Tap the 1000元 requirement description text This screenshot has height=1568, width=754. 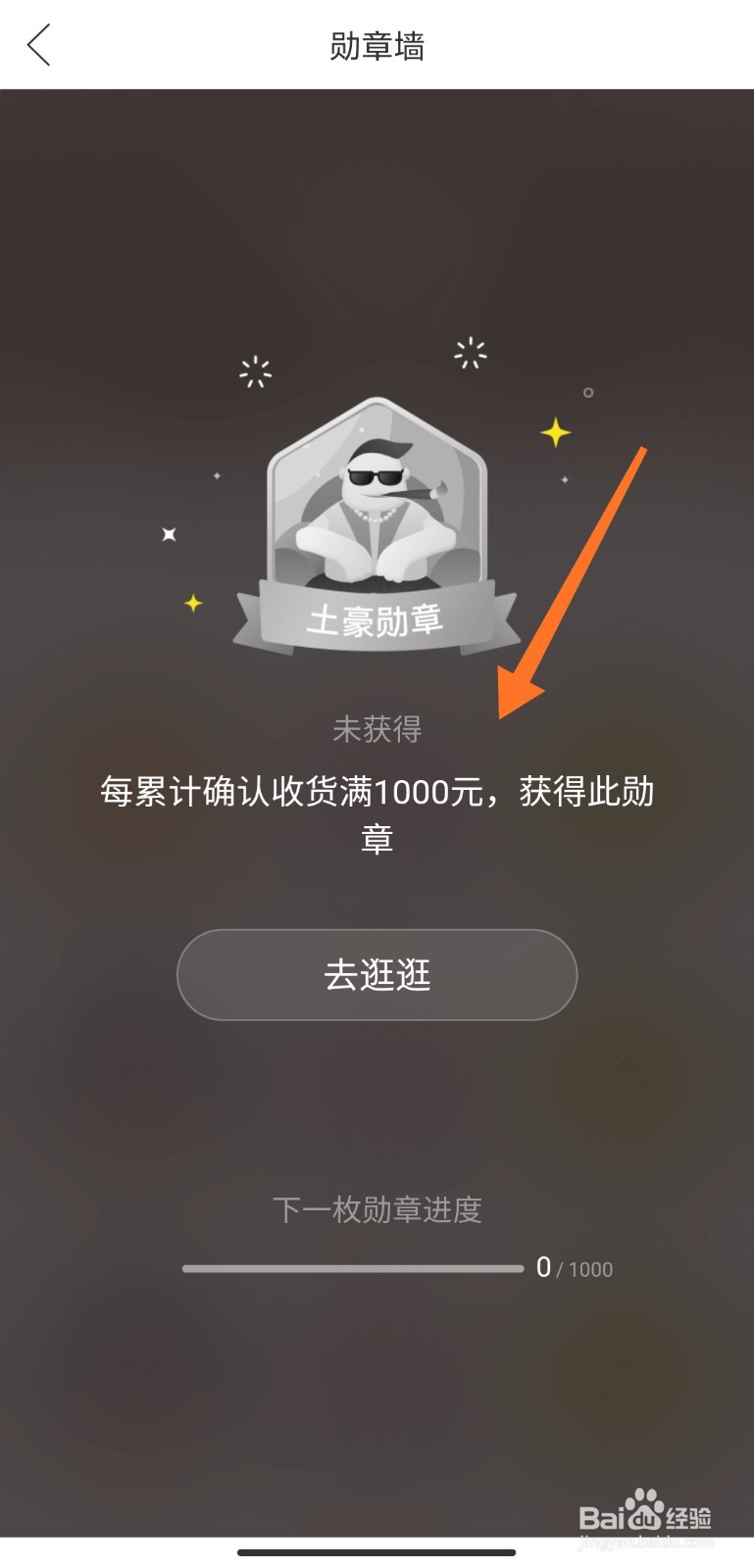tap(377, 813)
